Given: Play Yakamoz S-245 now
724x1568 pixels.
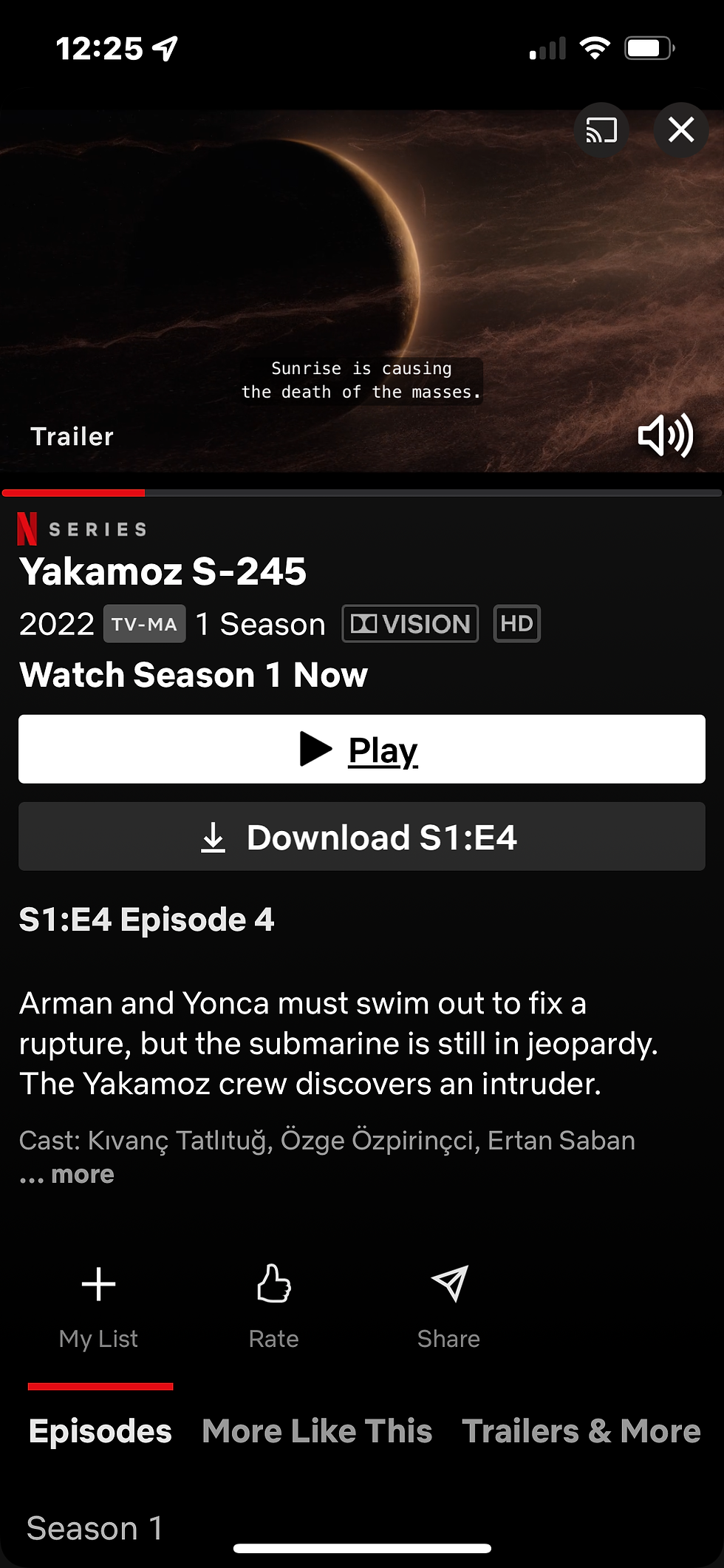Looking at the screenshot, I should click(362, 749).
